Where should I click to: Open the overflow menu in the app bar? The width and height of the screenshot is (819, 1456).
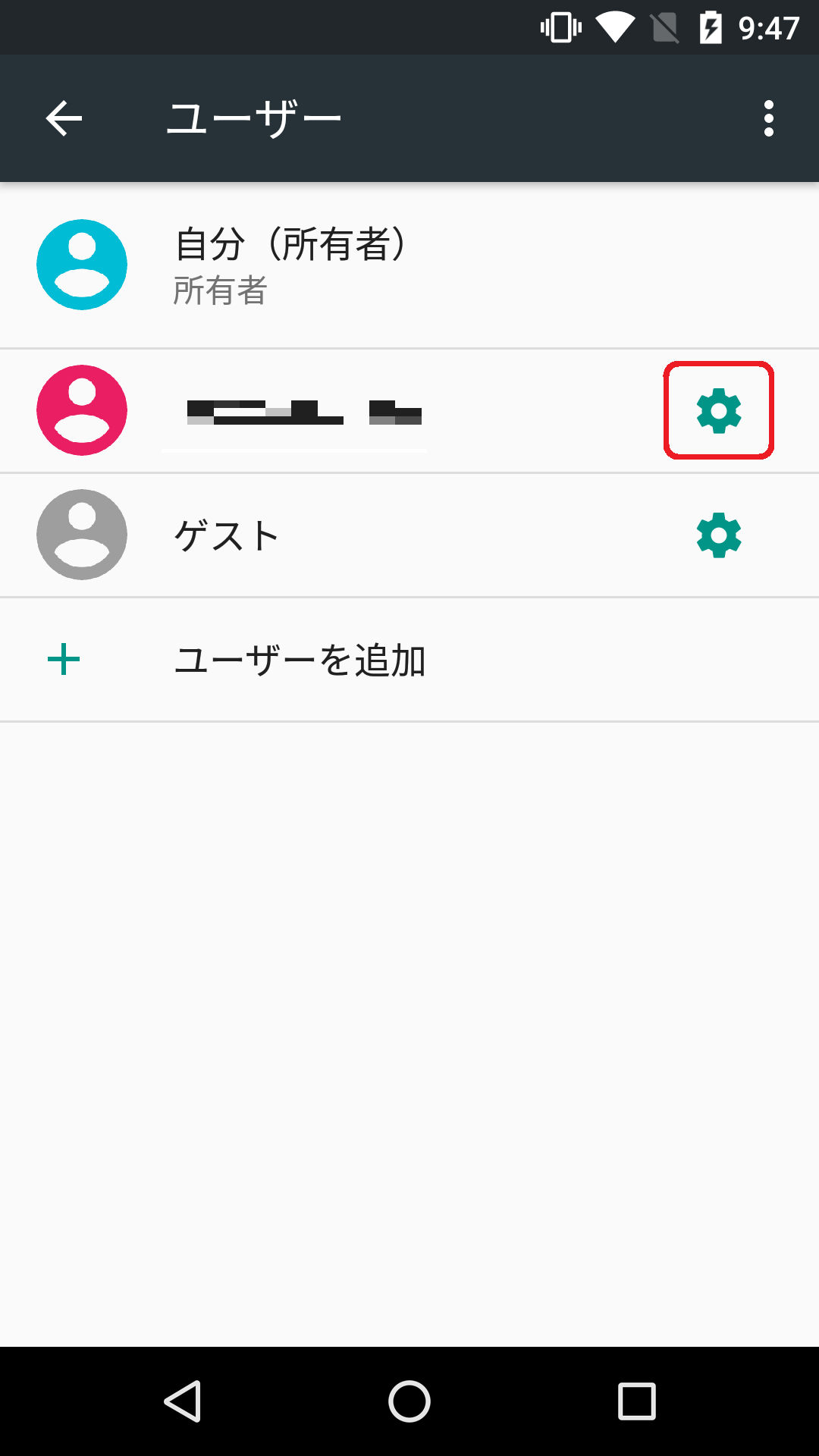pyautogui.click(x=769, y=118)
